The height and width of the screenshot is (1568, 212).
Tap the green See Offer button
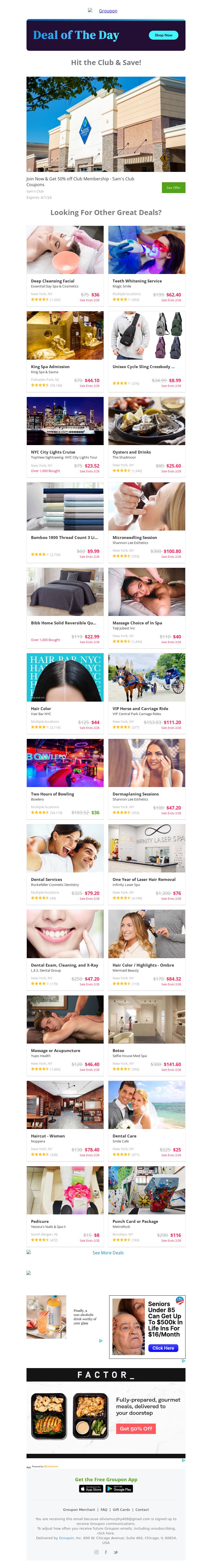coord(174,188)
